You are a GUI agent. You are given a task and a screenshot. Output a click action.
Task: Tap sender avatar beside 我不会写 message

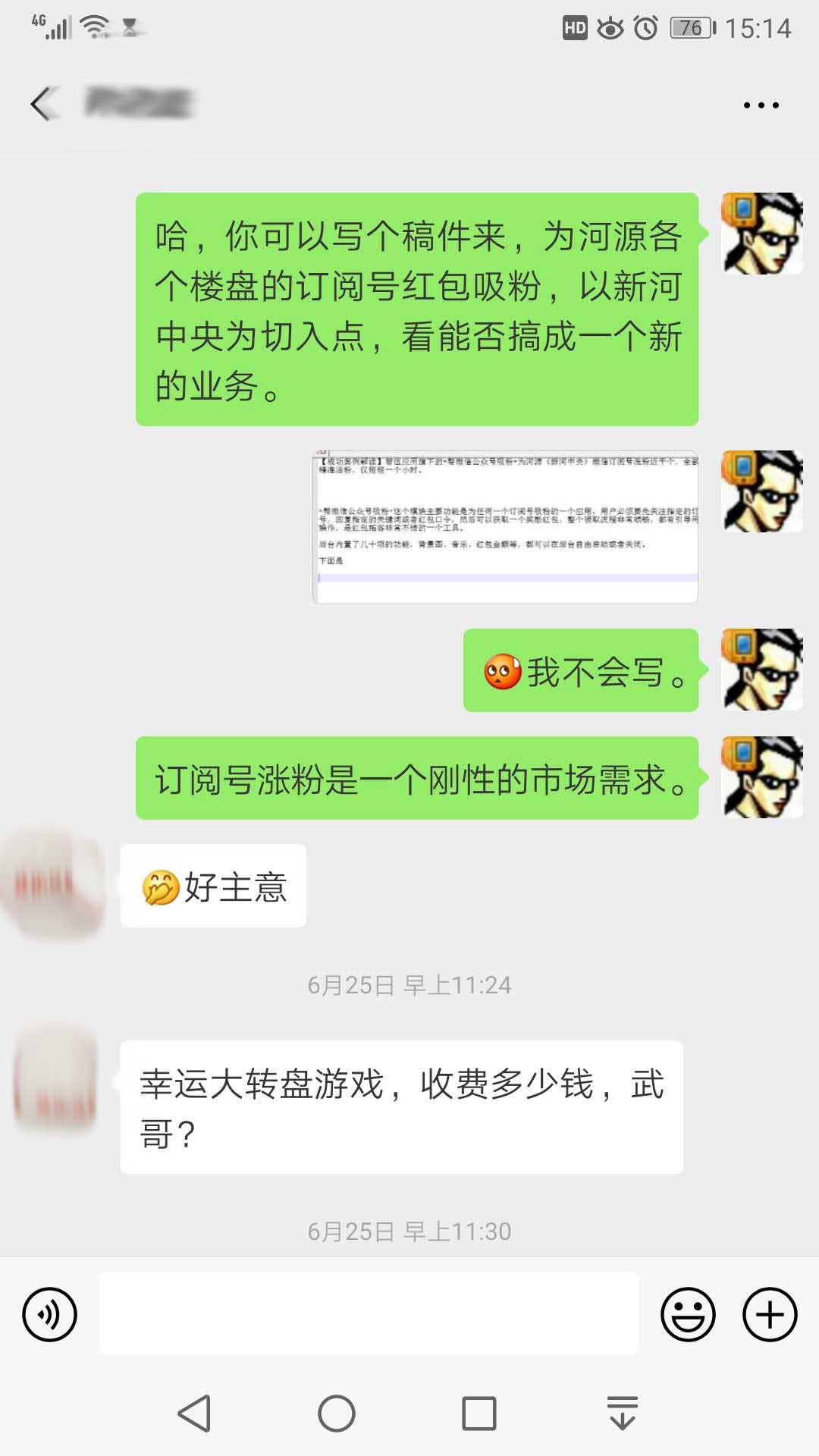click(761, 670)
